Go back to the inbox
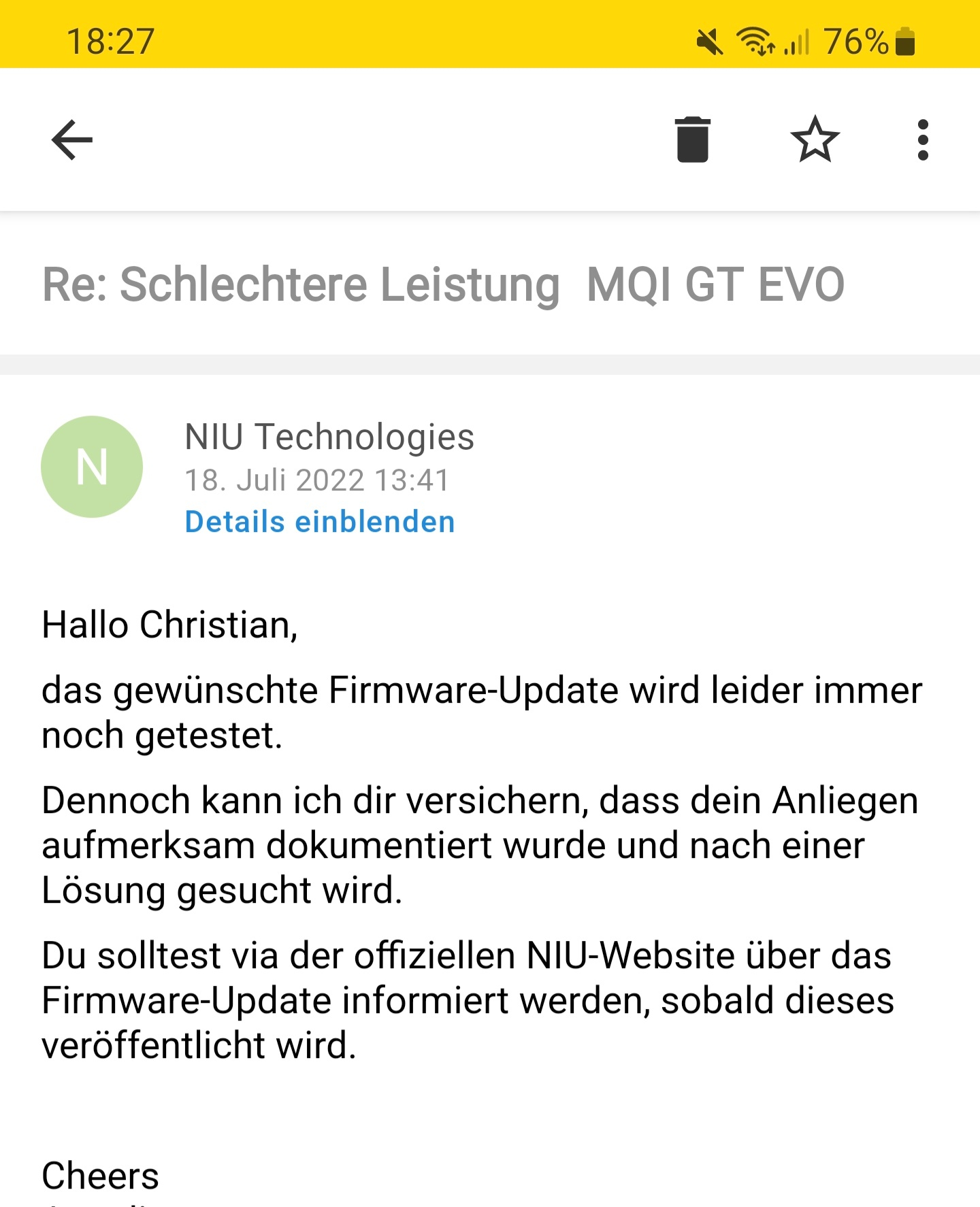The width and height of the screenshot is (980, 1207). [x=72, y=139]
